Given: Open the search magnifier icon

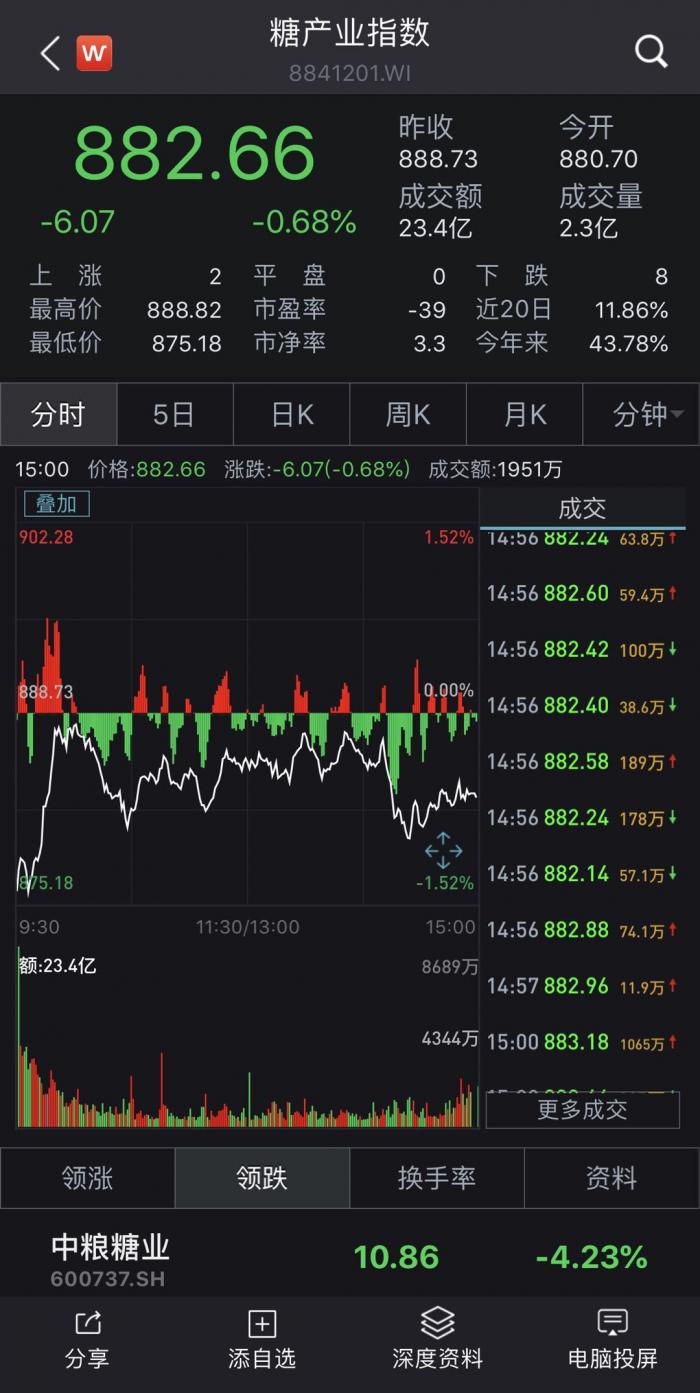Looking at the screenshot, I should coord(651,51).
